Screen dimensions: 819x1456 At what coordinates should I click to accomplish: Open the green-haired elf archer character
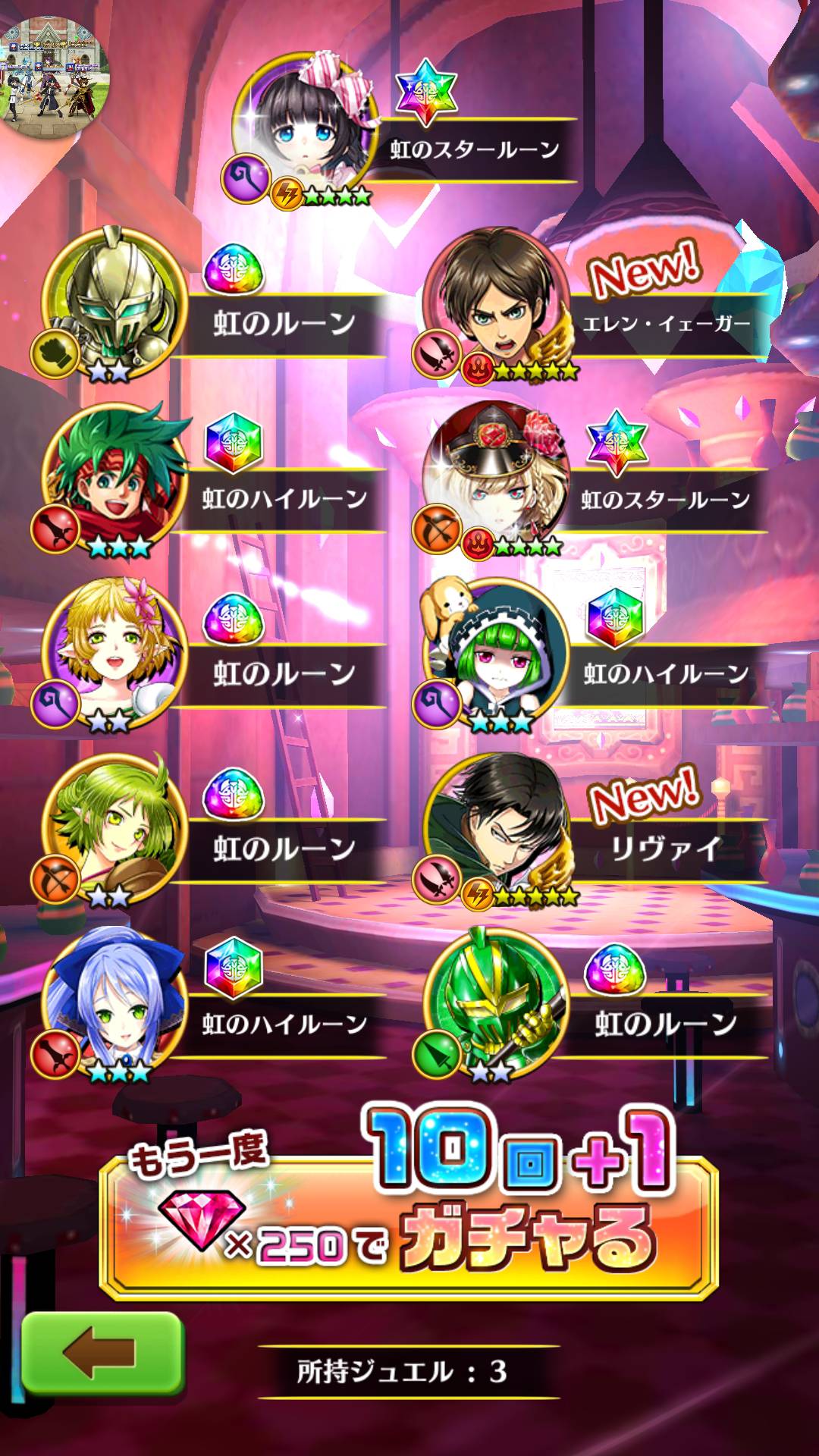[115, 823]
